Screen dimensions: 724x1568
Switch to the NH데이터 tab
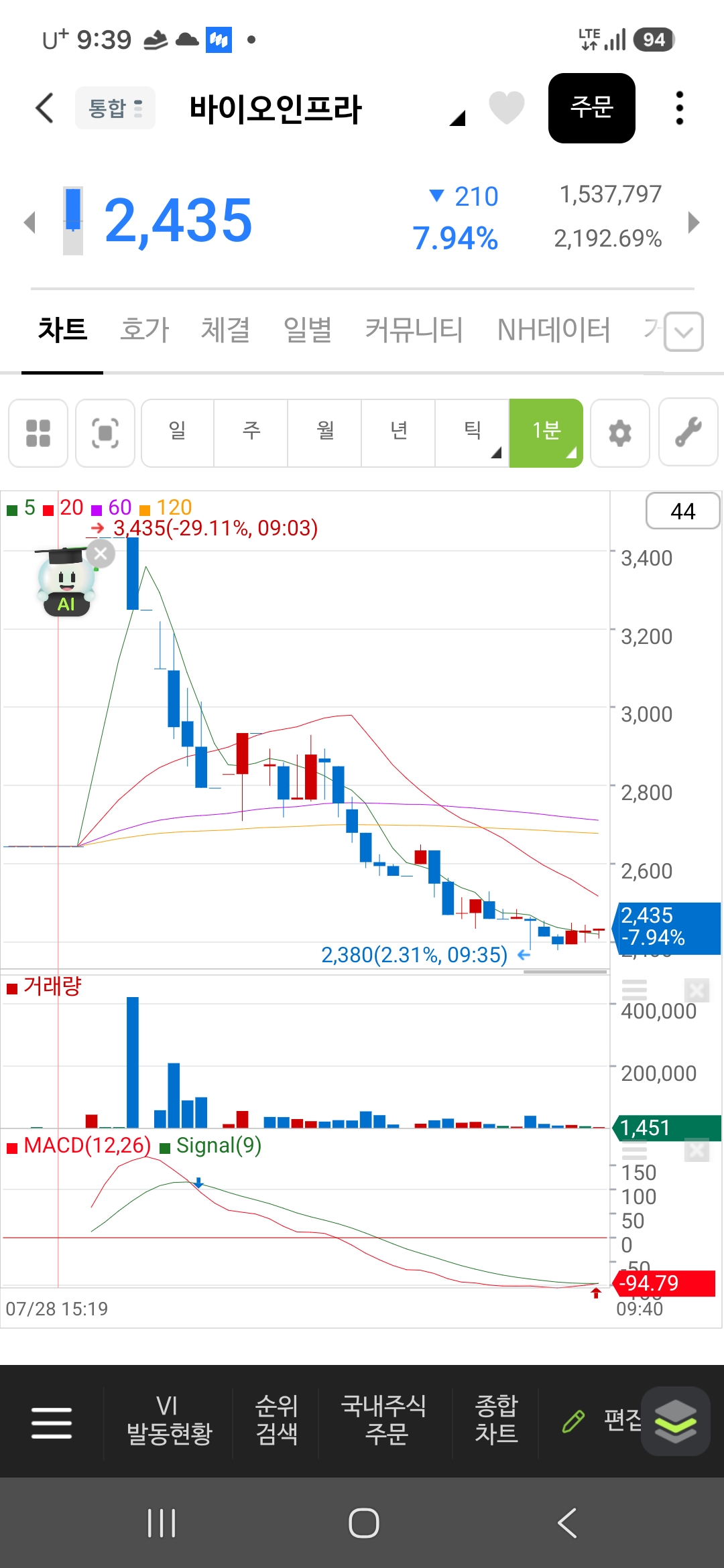pyautogui.click(x=554, y=330)
